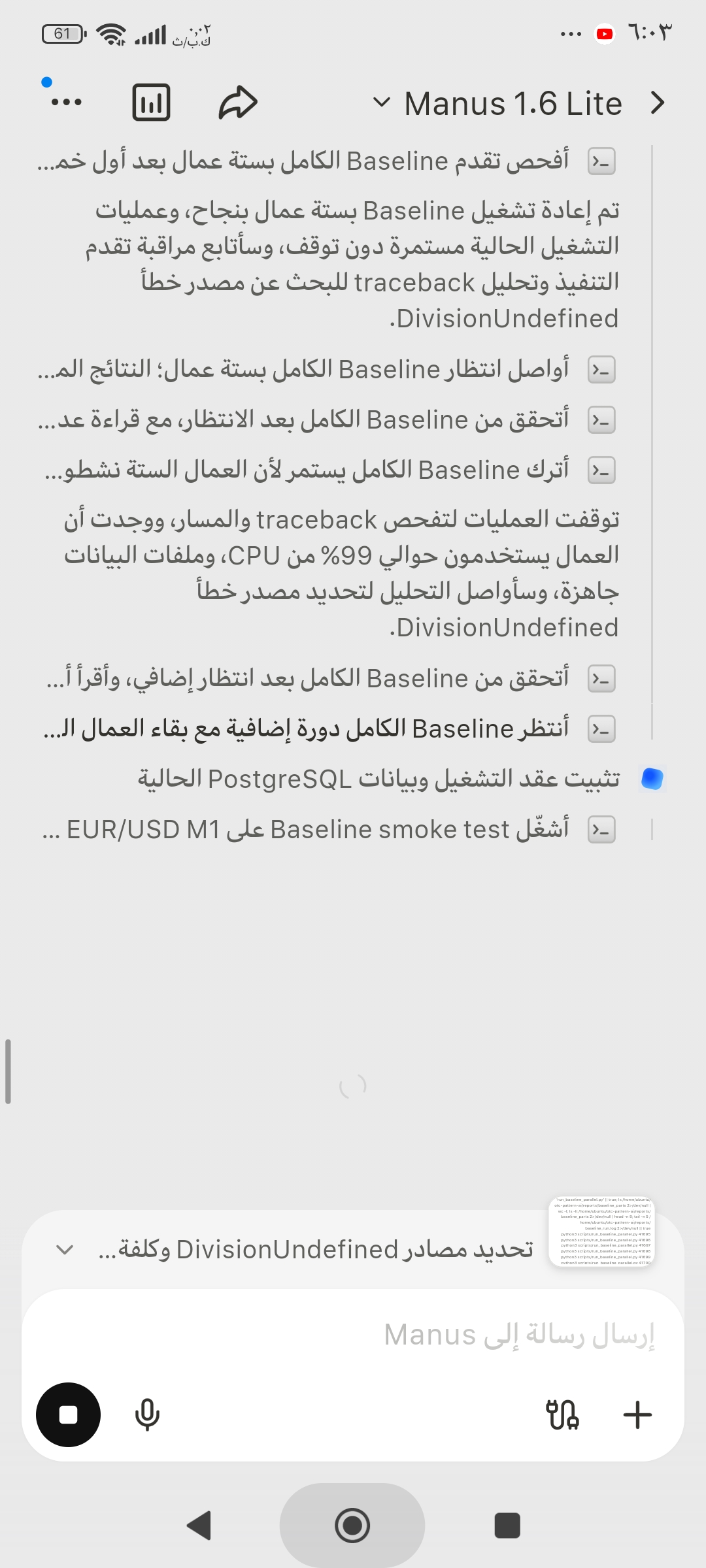
Task: Open the step أواصل انتظار Baseline الكامل
Action: pos(327,370)
